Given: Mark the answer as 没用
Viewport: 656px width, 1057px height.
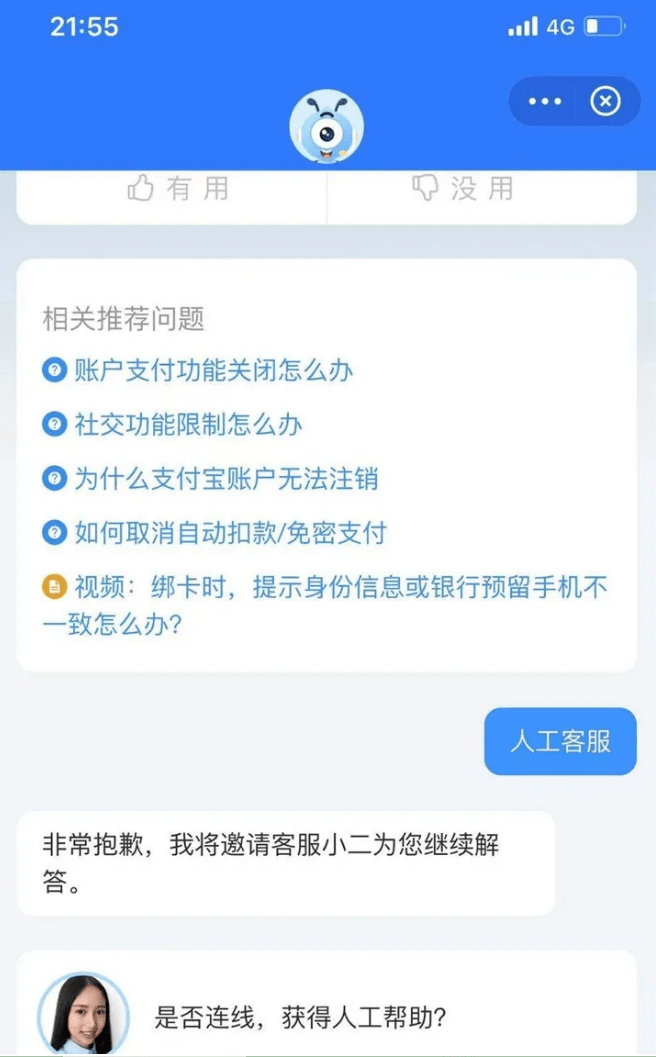Looking at the screenshot, I should tap(463, 188).
